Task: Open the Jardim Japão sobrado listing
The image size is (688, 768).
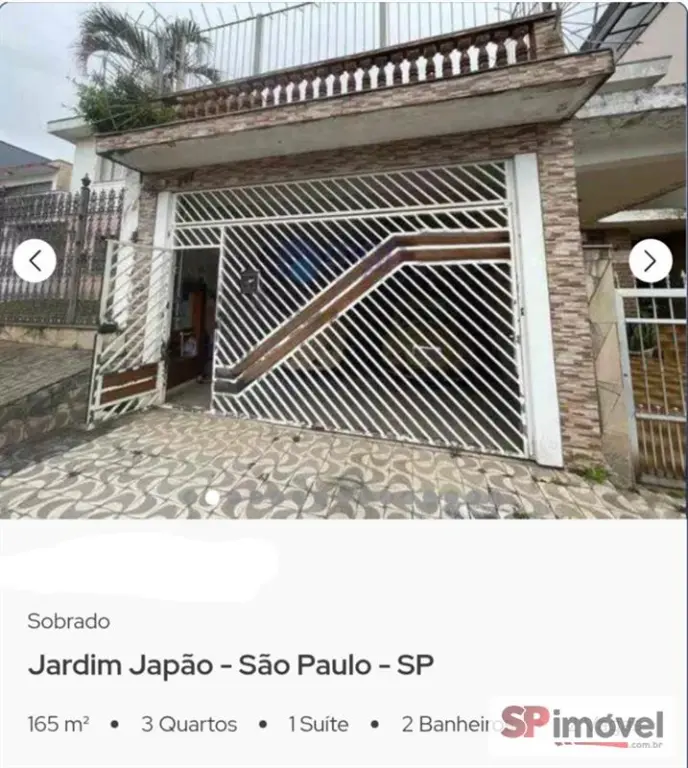Action: (x=231, y=665)
